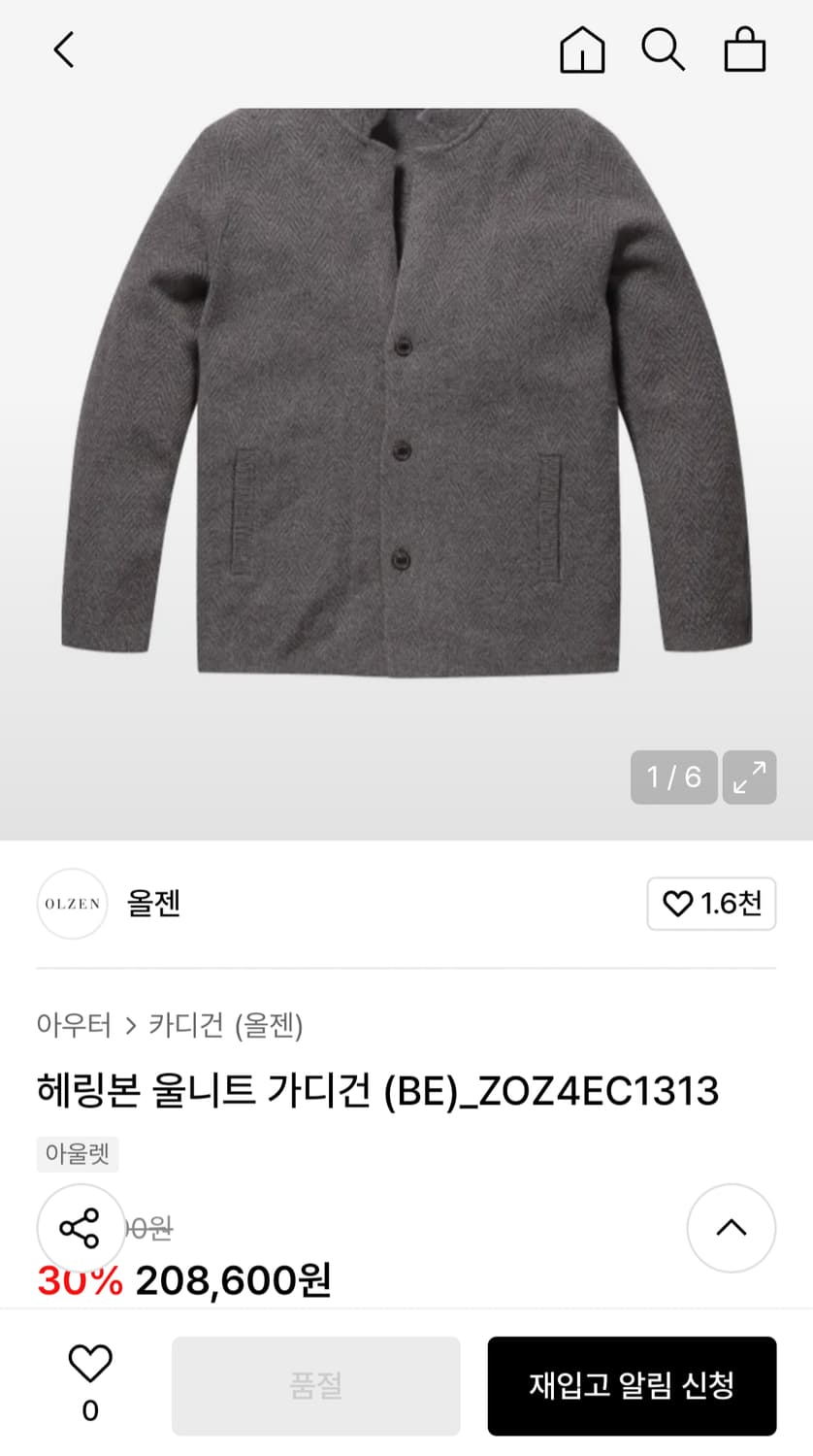
Task: Tap the back arrow to return
Action: tap(63, 50)
